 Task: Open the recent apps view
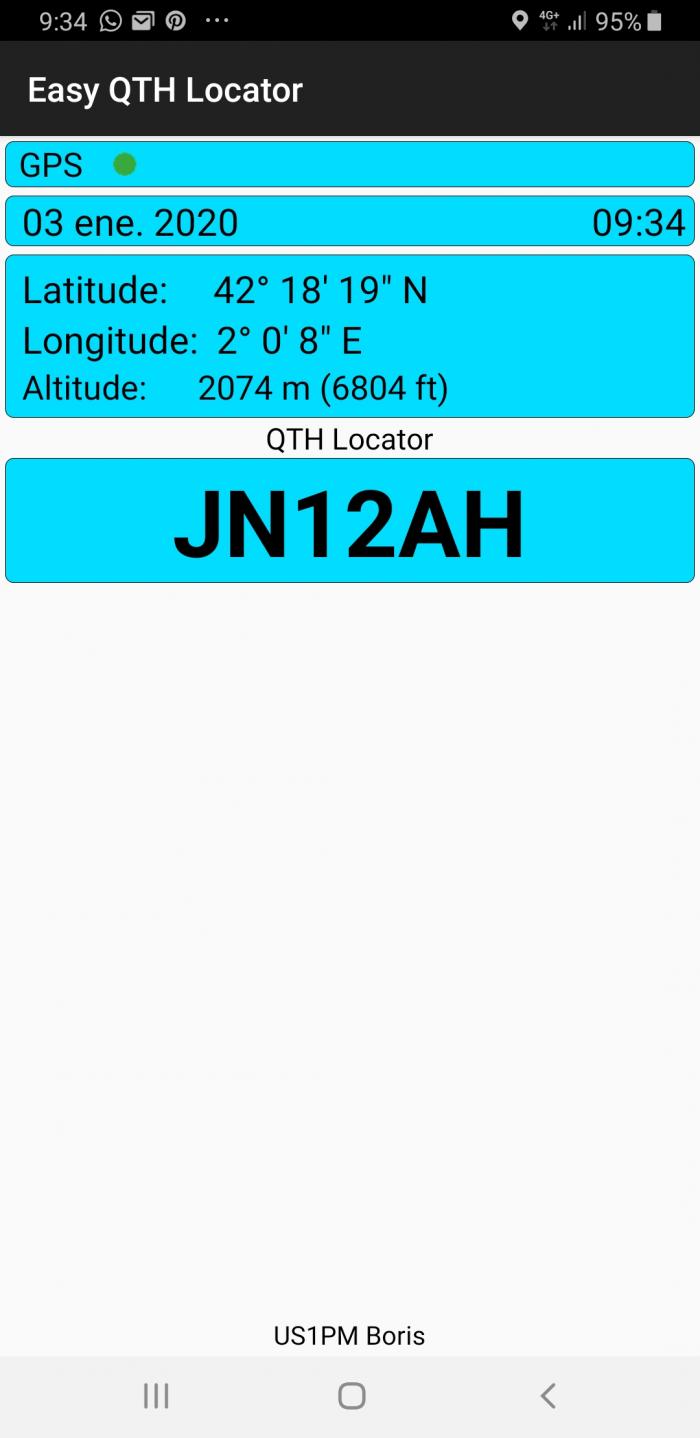point(156,1396)
